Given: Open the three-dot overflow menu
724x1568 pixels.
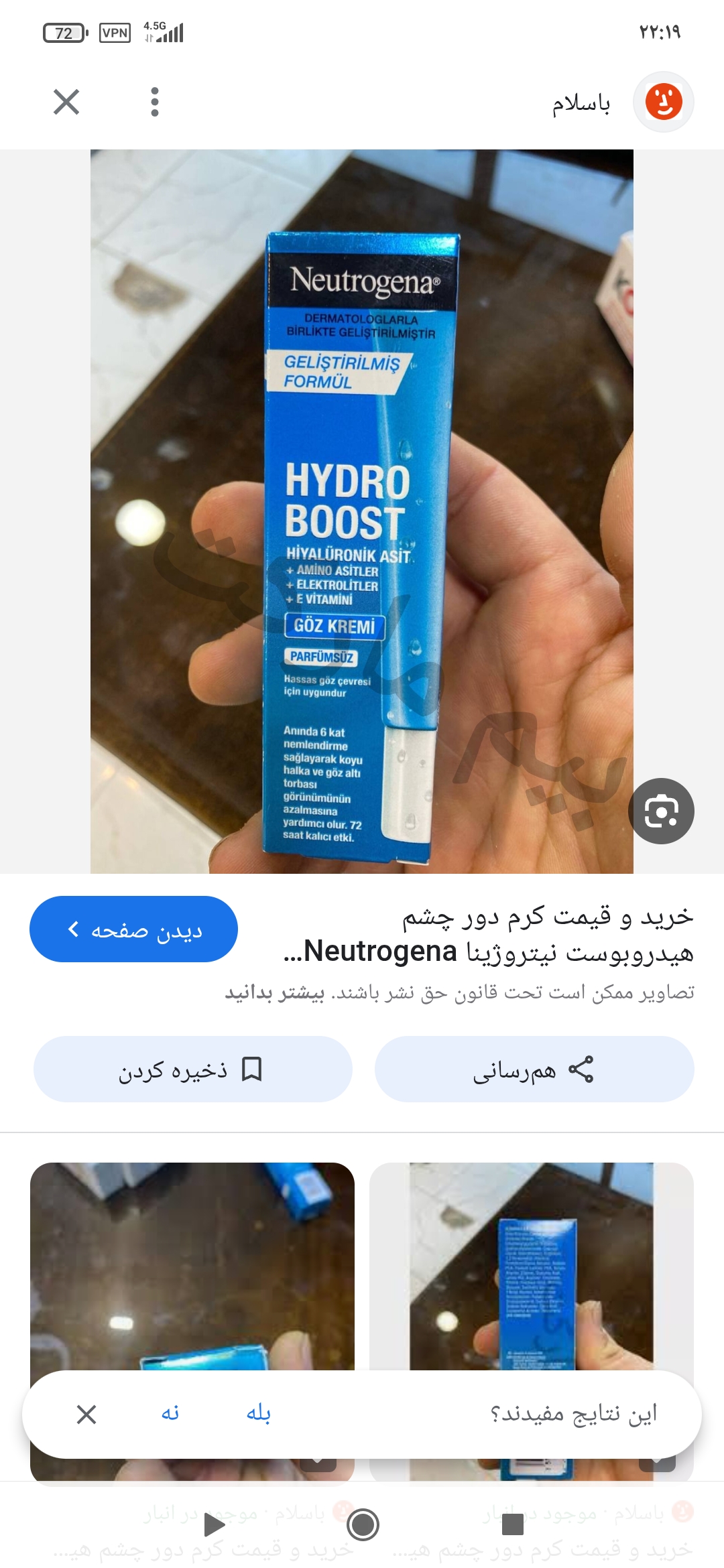Looking at the screenshot, I should pos(155,103).
